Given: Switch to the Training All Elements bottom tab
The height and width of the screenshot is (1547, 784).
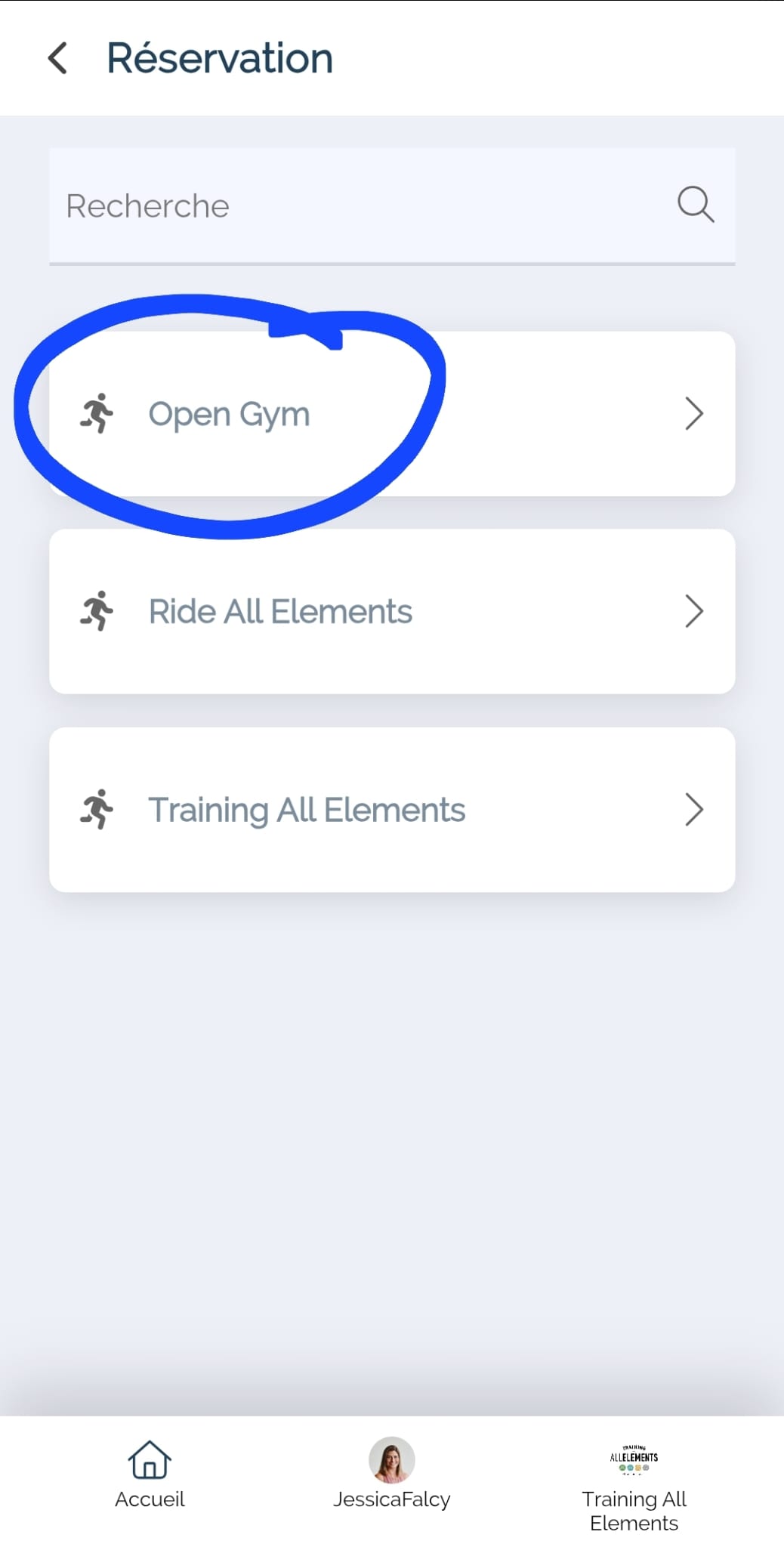Looking at the screenshot, I should pyautogui.click(x=634, y=1484).
